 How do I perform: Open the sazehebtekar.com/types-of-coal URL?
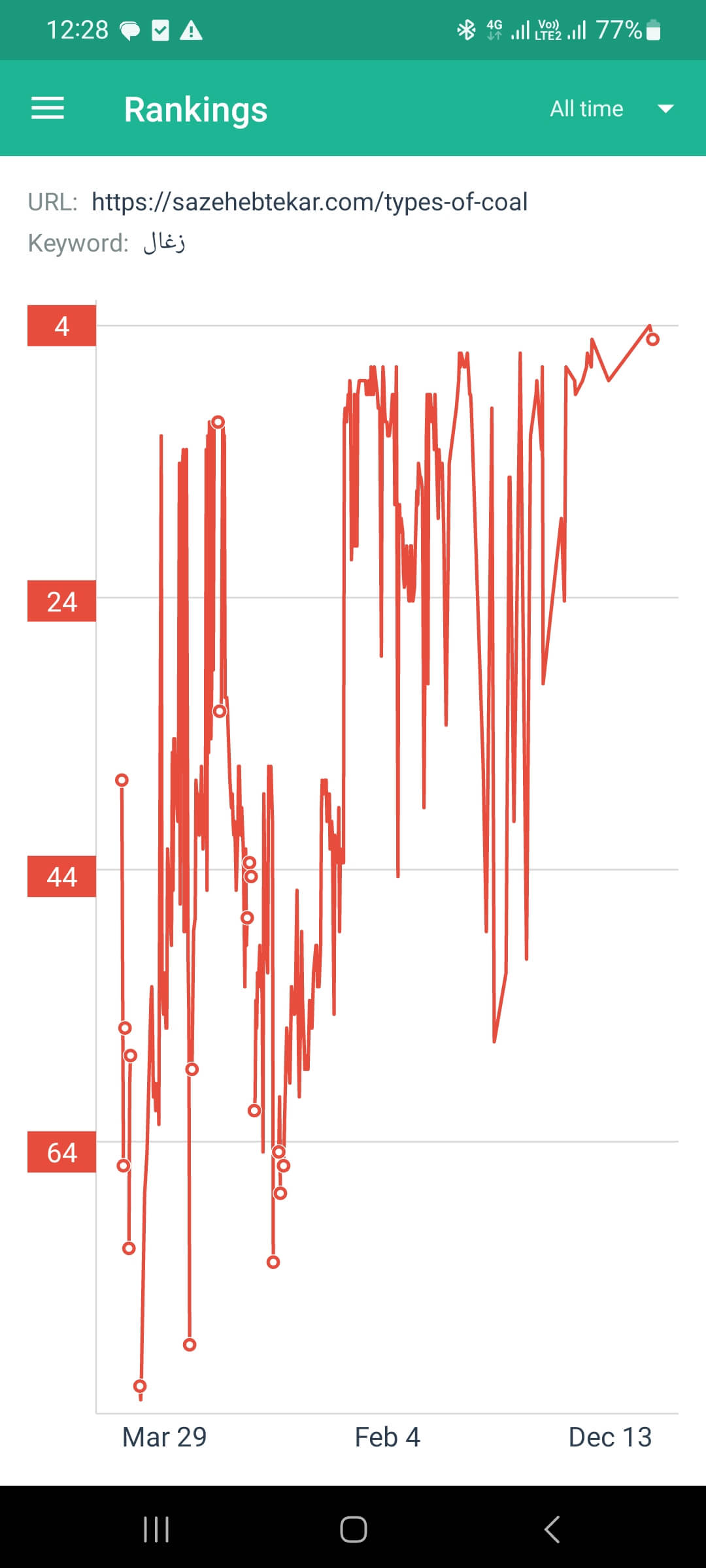click(309, 202)
